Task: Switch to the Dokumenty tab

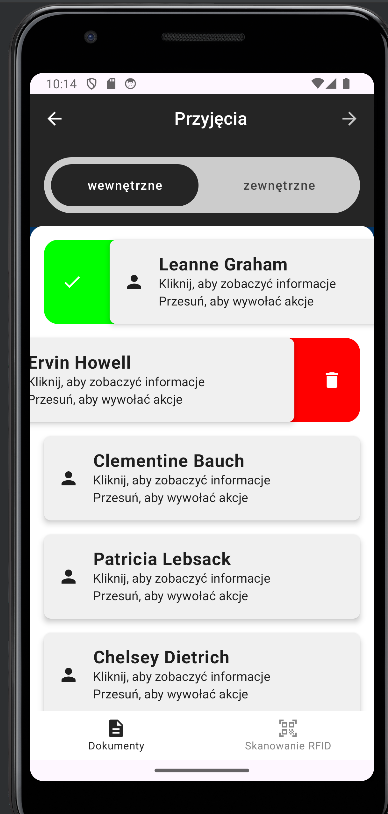Action: 116,735
